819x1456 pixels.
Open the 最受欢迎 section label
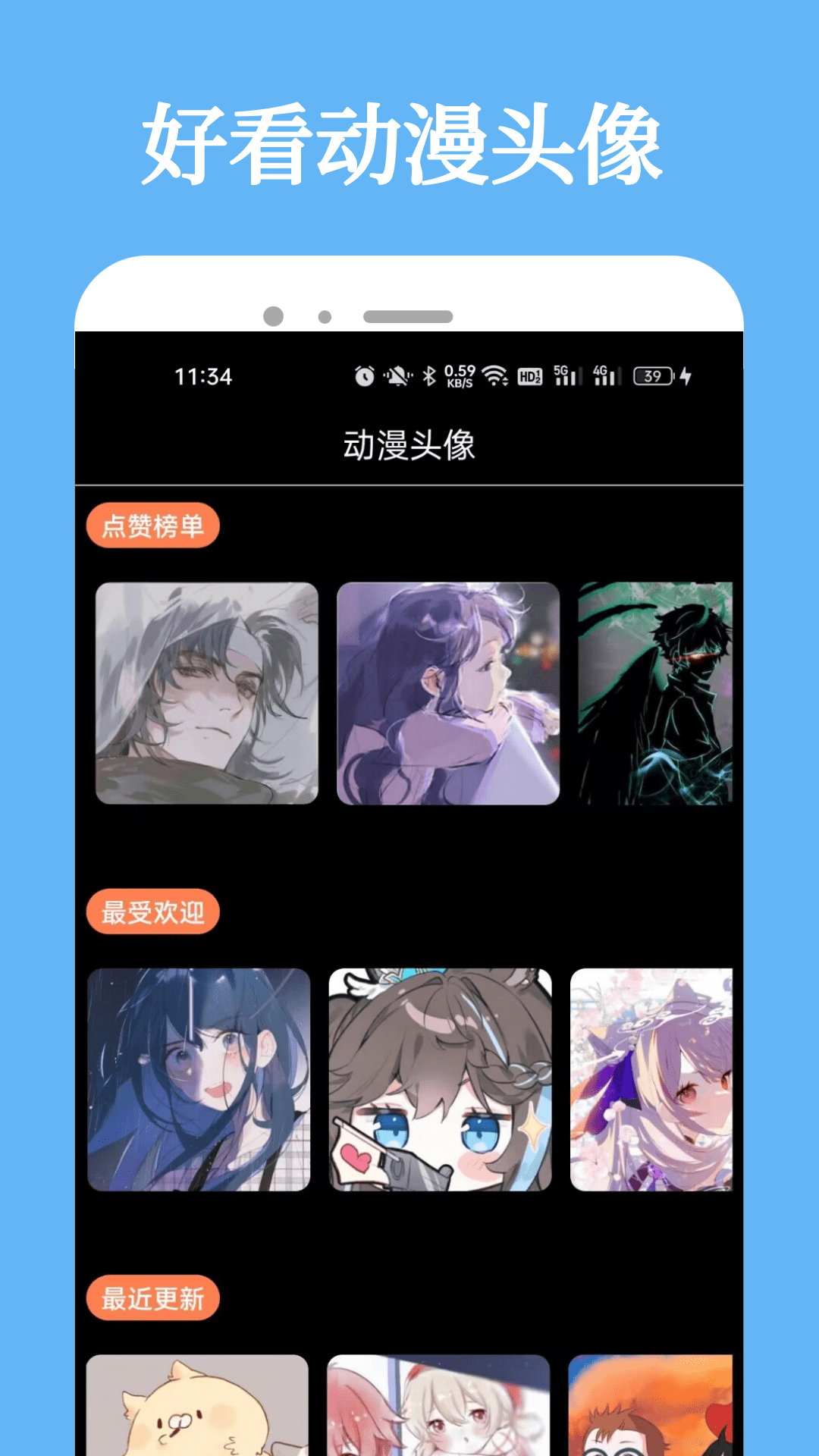coord(154,915)
